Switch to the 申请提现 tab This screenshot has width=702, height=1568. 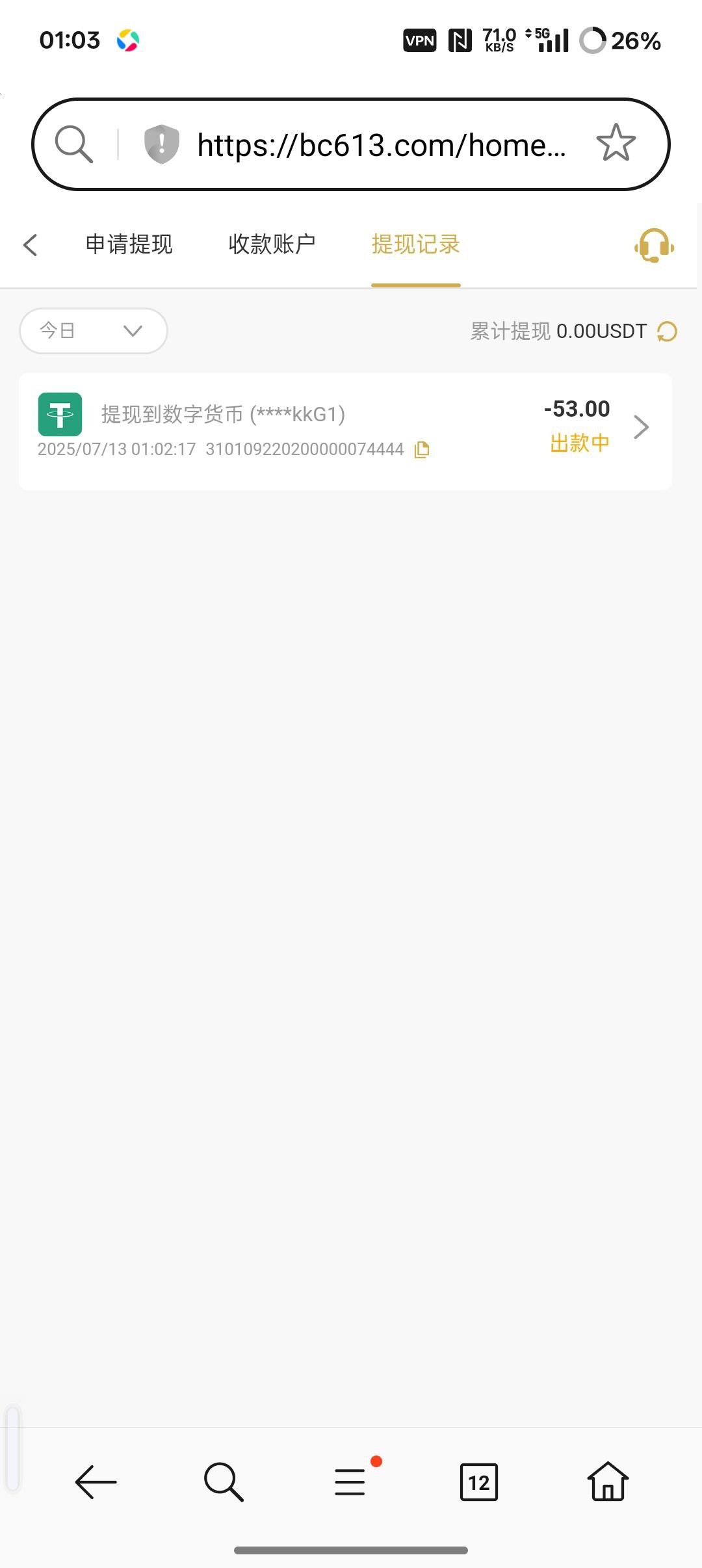click(129, 245)
